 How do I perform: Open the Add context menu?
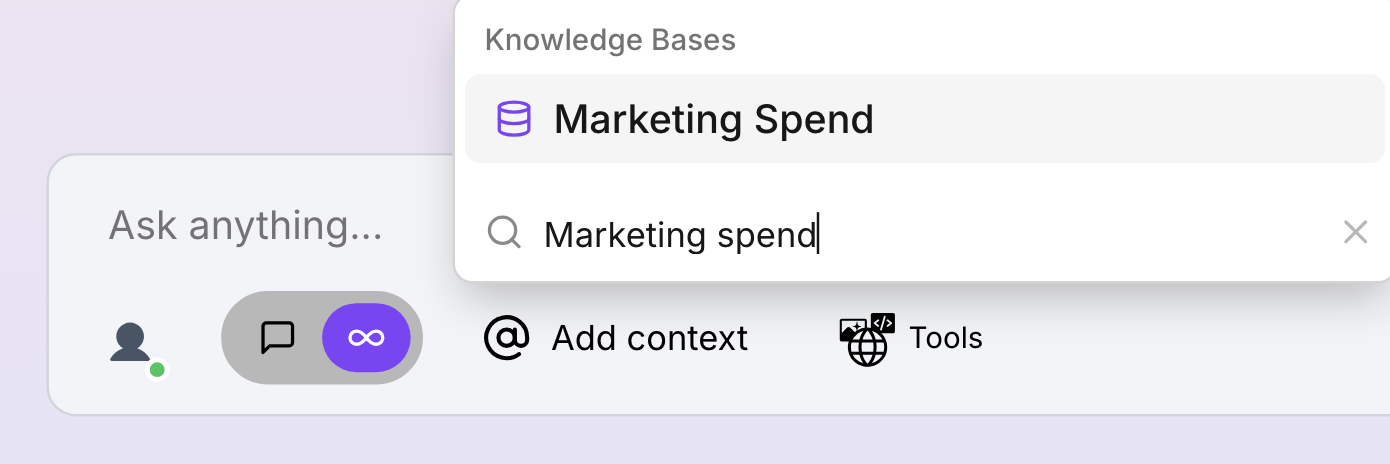(616, 338)
